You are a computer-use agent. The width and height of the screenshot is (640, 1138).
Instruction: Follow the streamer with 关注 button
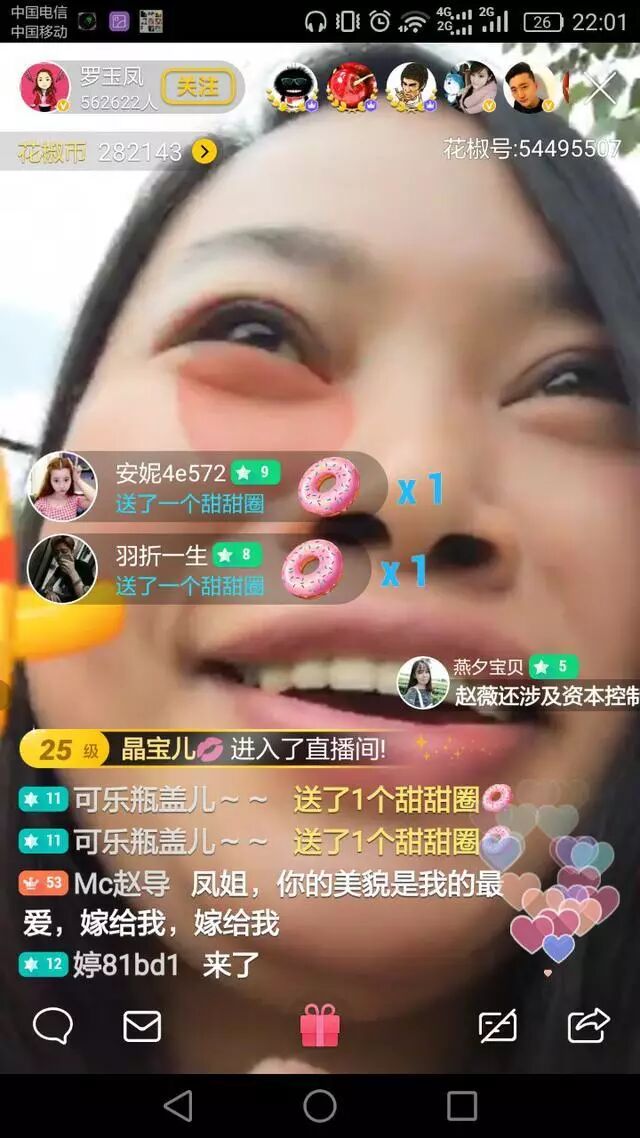pyautogui.click(x=198, y=88)
